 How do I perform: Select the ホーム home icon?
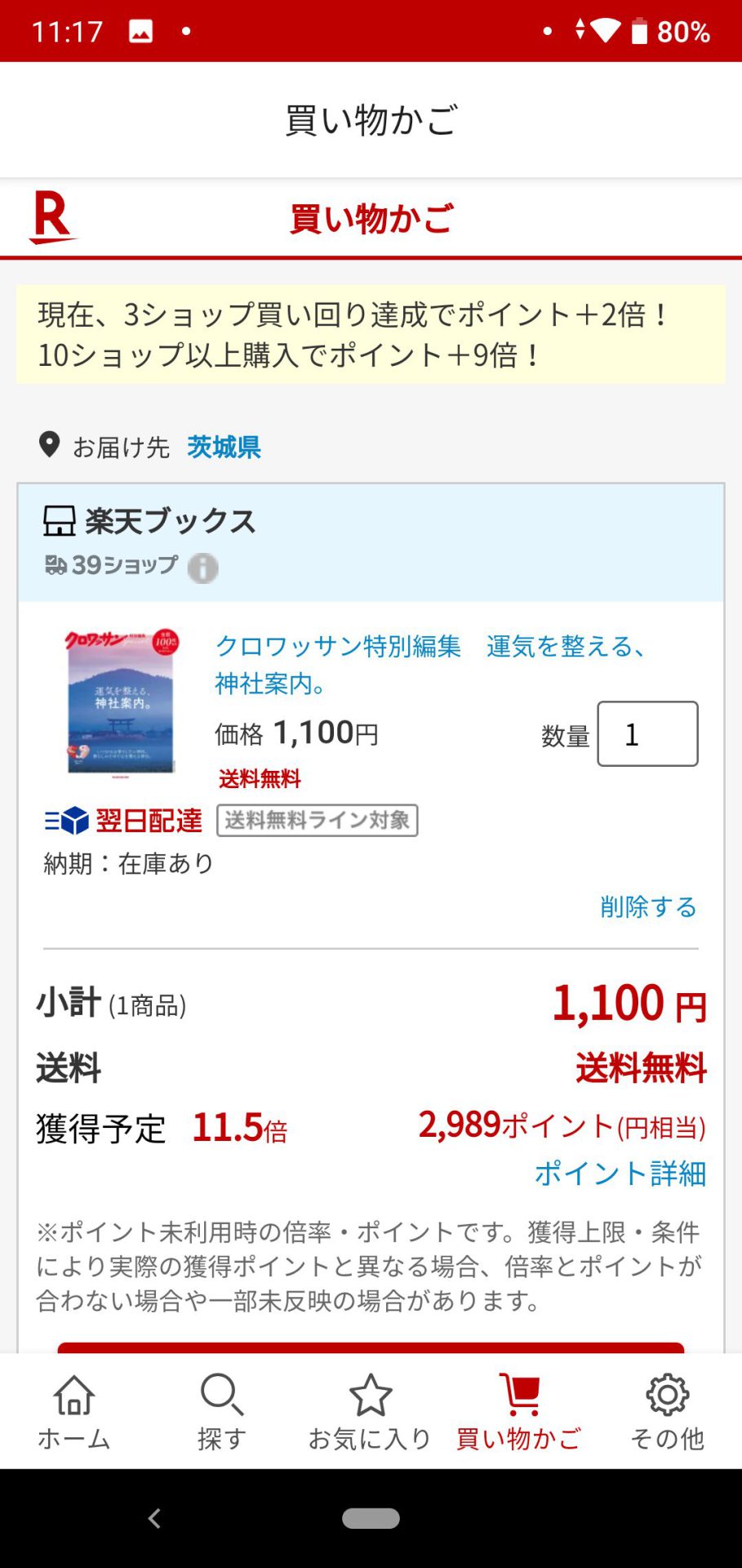tap(73, 1398)
